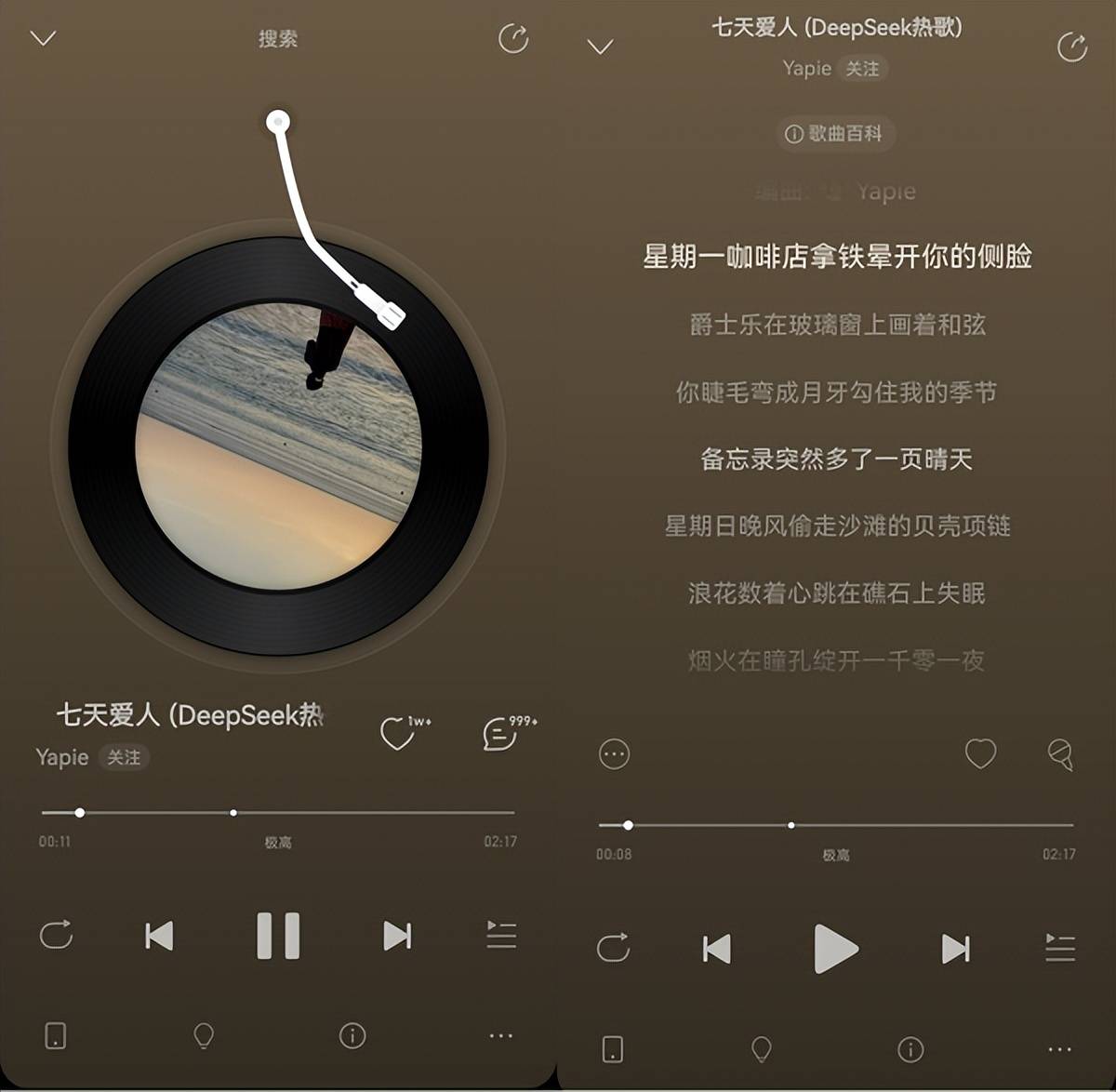The width and height of the screenshot is (1116, 1092).
Task: Change repeat mode next to the pause controls
Action: point(56,935)
